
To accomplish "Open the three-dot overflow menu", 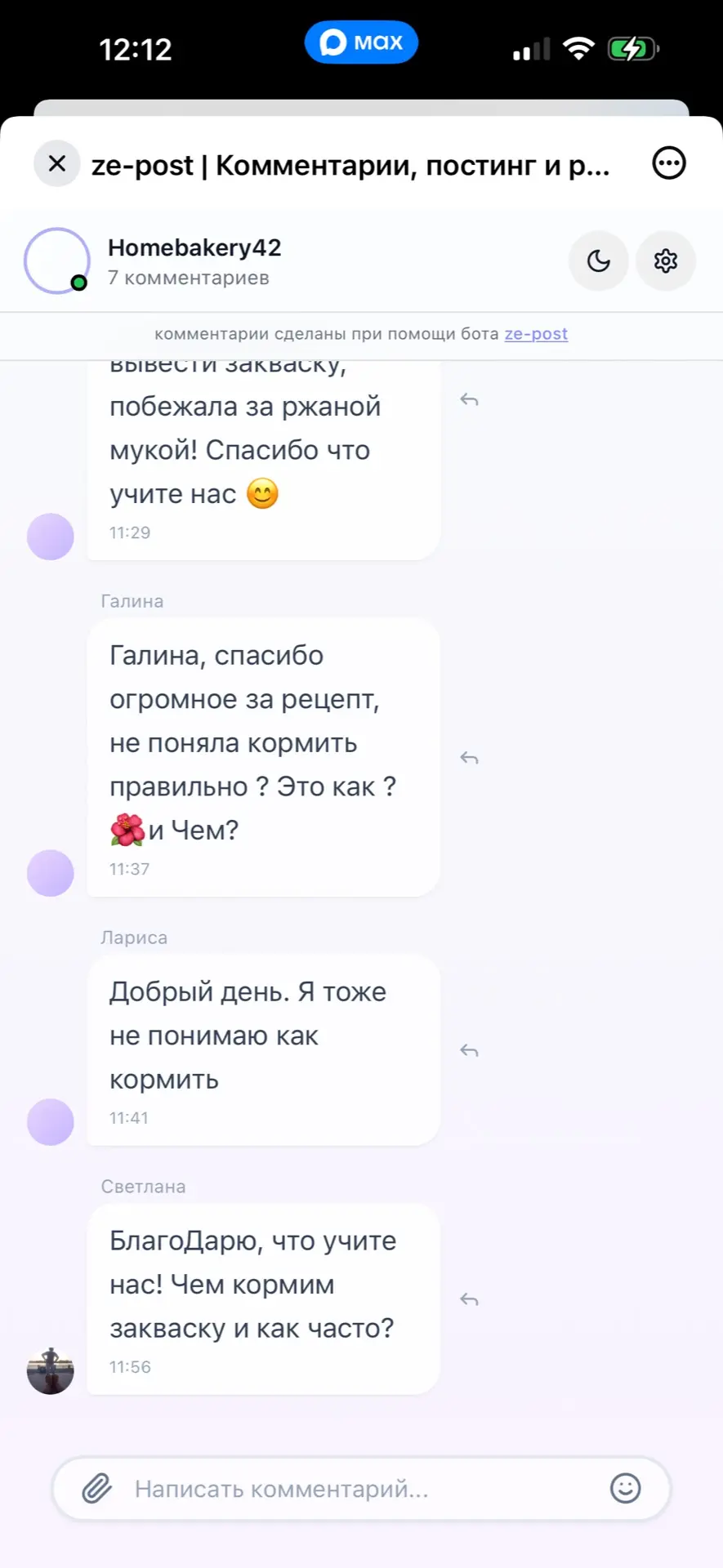I will click(x=668, y=163).
